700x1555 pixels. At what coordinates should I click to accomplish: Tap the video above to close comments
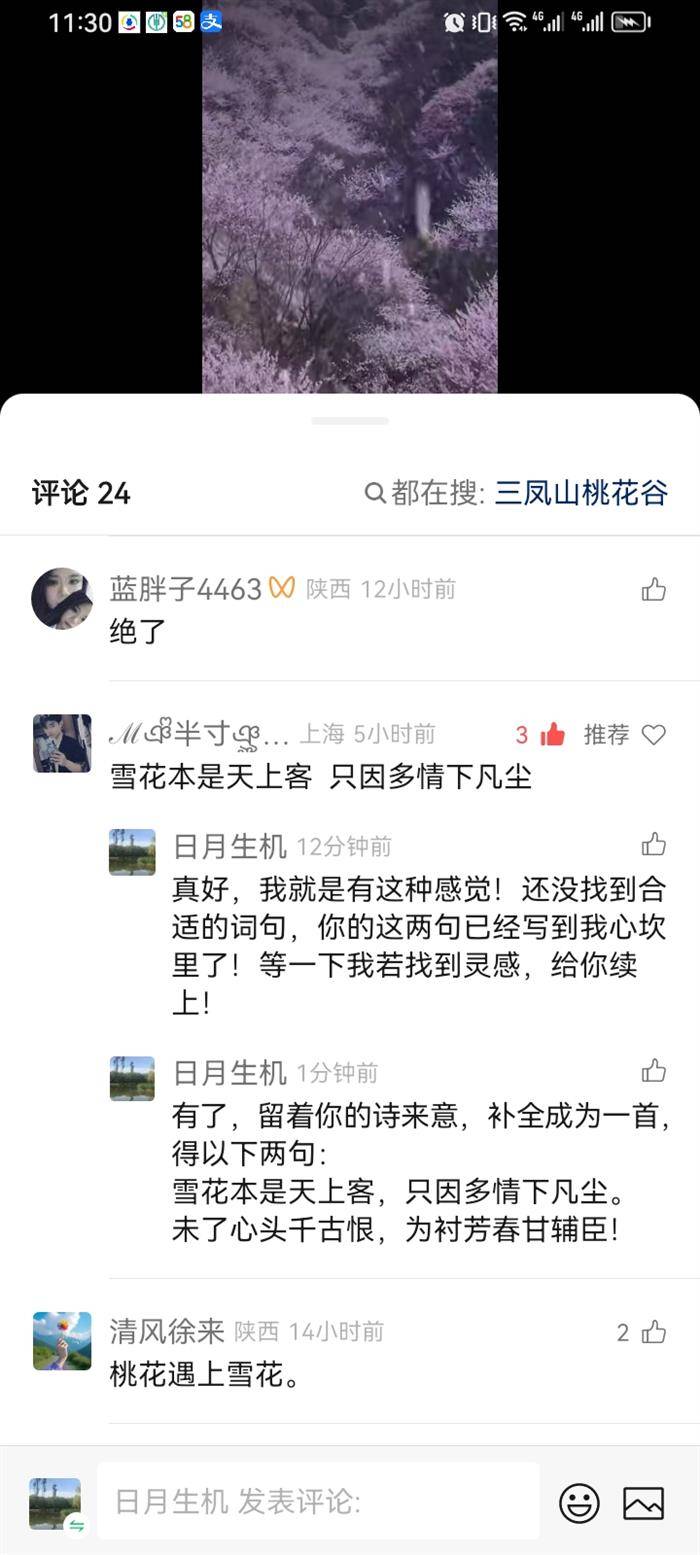pyautogui.click(x=349, y=200)
